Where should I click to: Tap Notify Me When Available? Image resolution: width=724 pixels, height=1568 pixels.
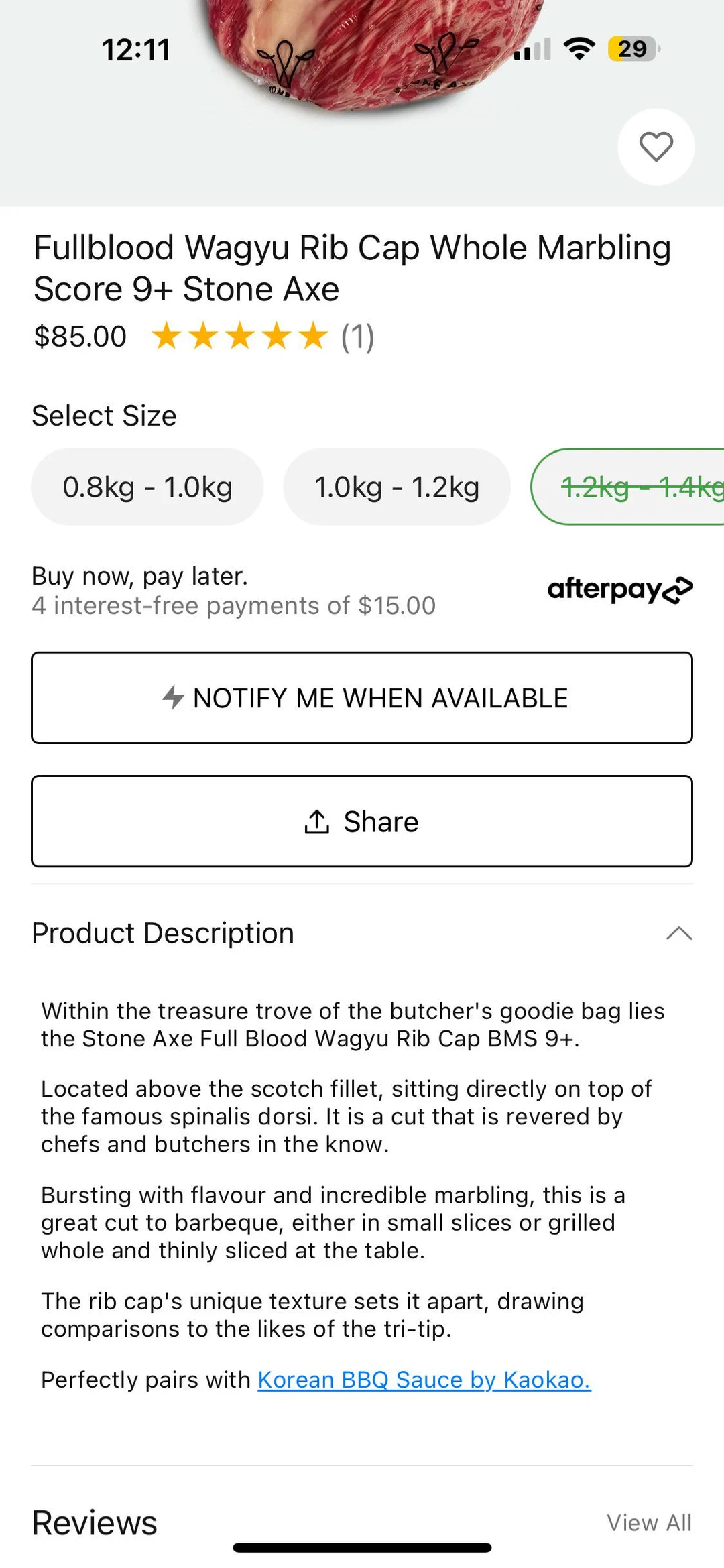[x=362, y=698]
